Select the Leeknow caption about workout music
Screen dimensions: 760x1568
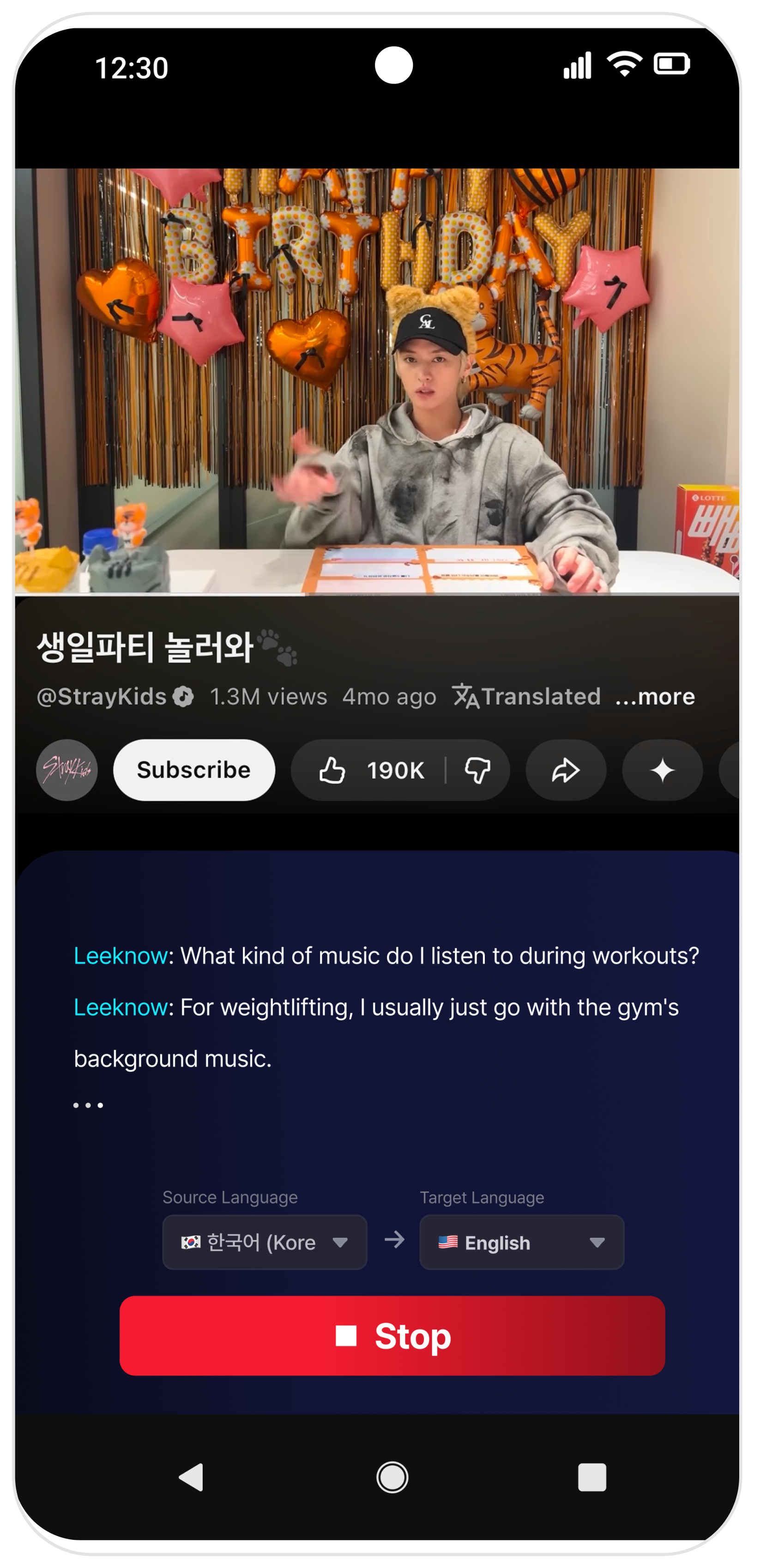click(x=386, y=954)
